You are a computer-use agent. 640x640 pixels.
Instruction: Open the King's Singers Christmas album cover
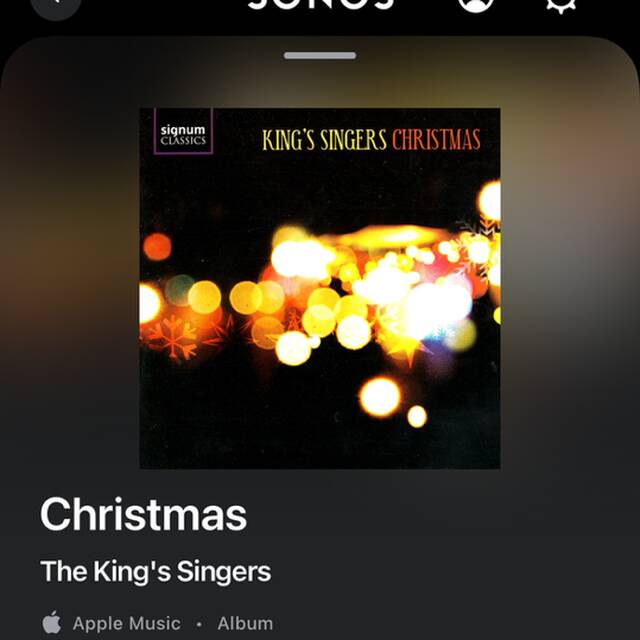pos(320,288)
